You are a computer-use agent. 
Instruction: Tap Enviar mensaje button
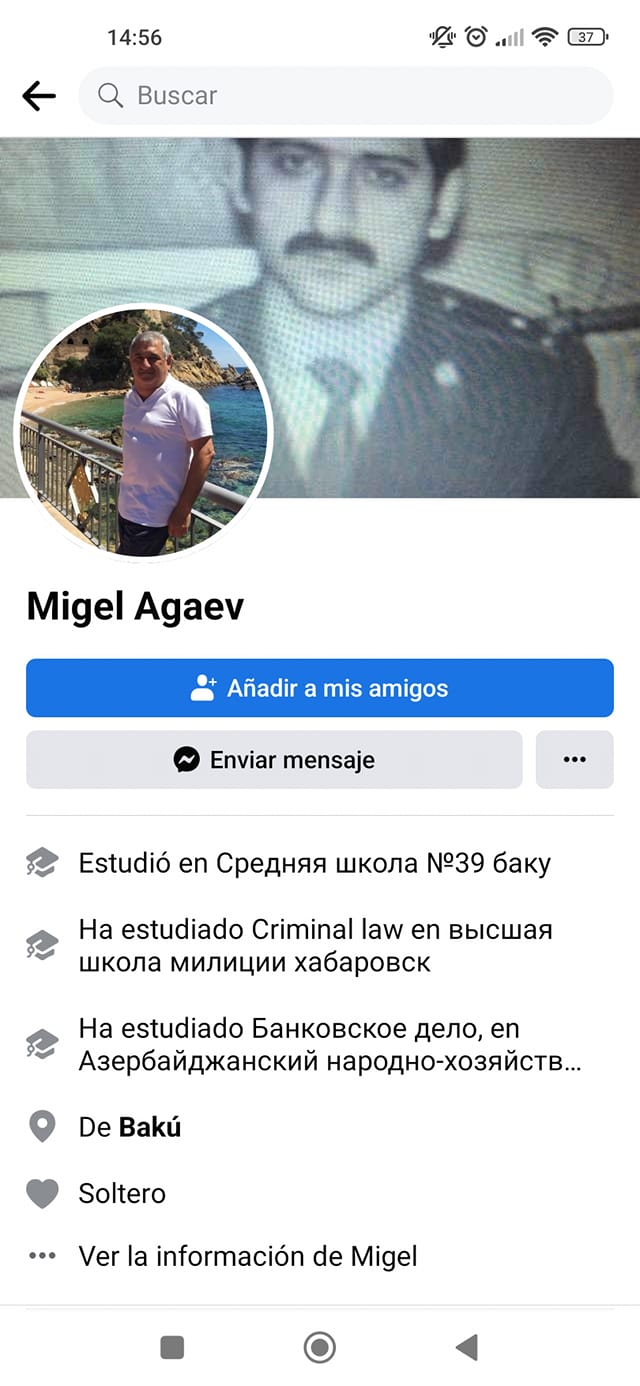pos(274,760)
